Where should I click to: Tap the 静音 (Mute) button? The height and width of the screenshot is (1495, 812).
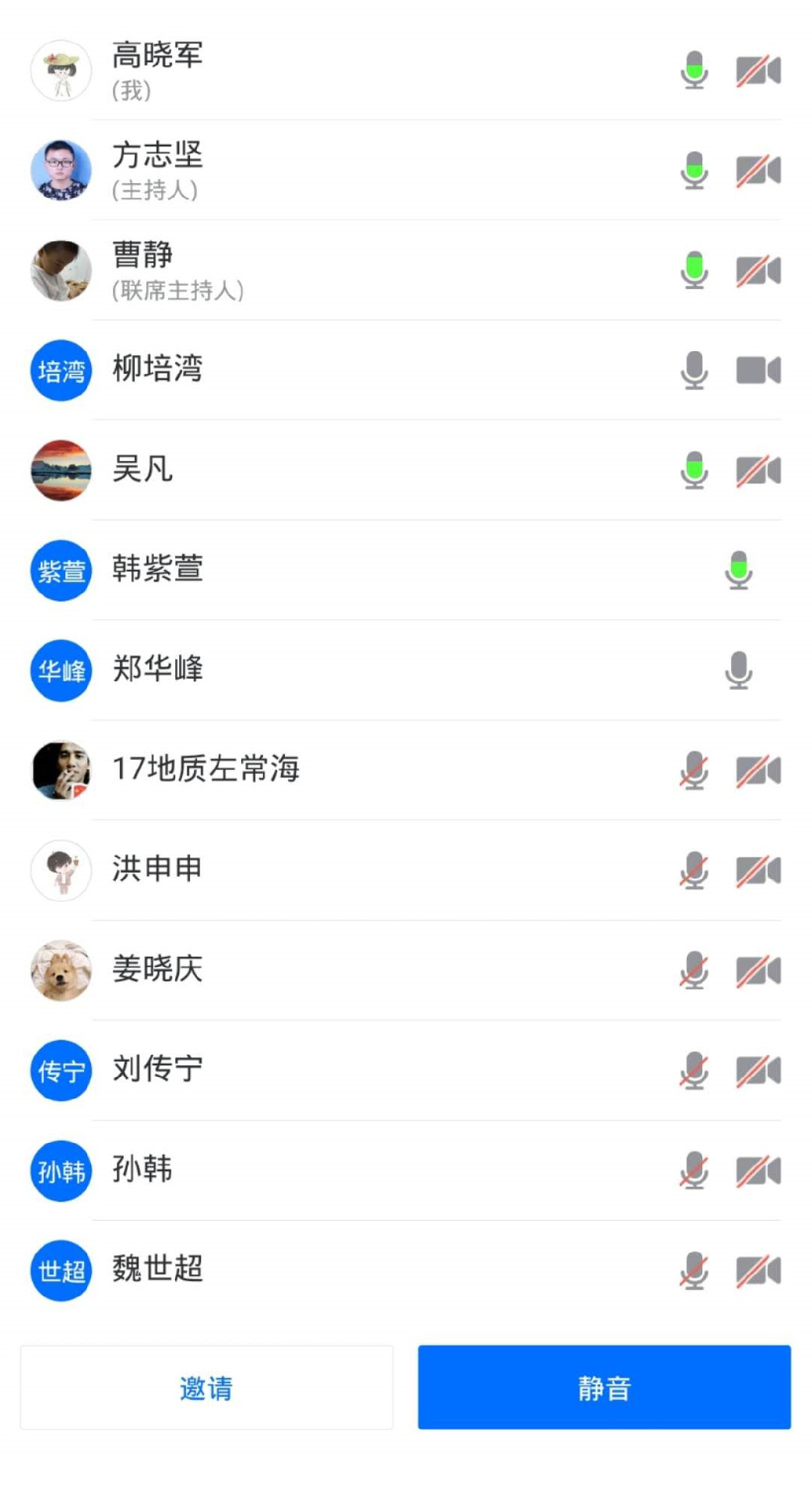tap(604, 1388)
